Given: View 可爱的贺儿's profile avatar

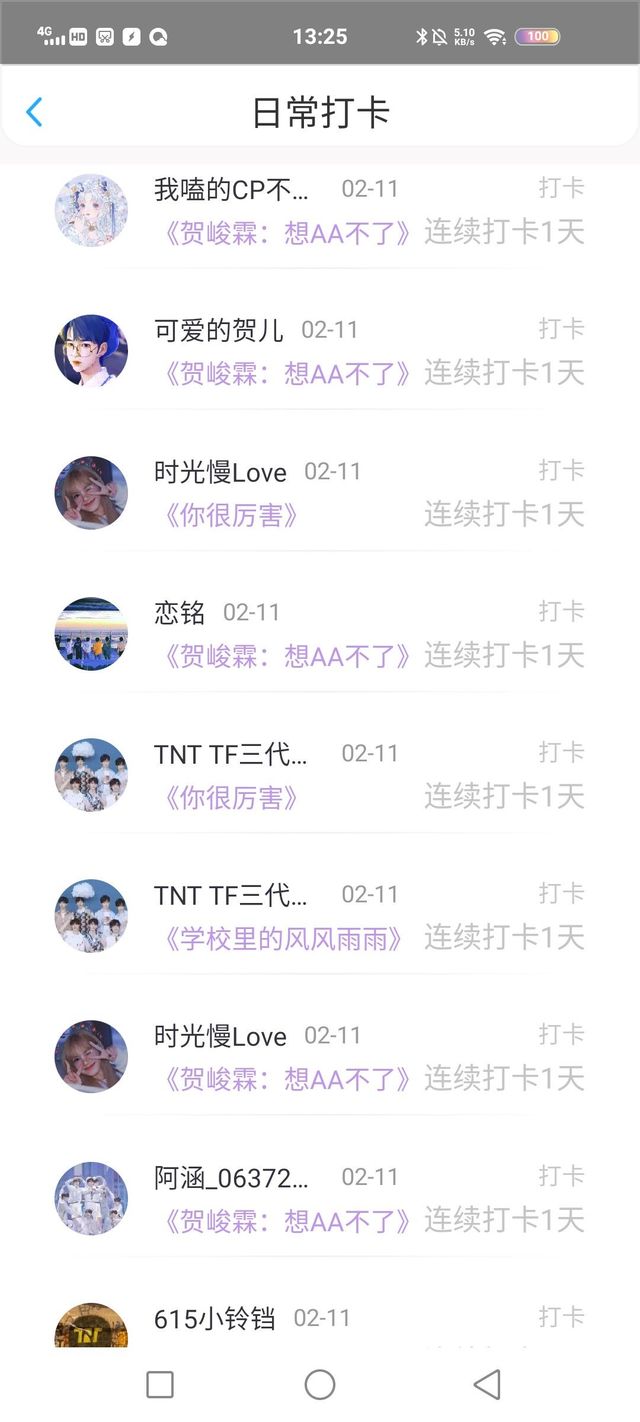Looking at the screenshot, I should click(x=91, y=351).
